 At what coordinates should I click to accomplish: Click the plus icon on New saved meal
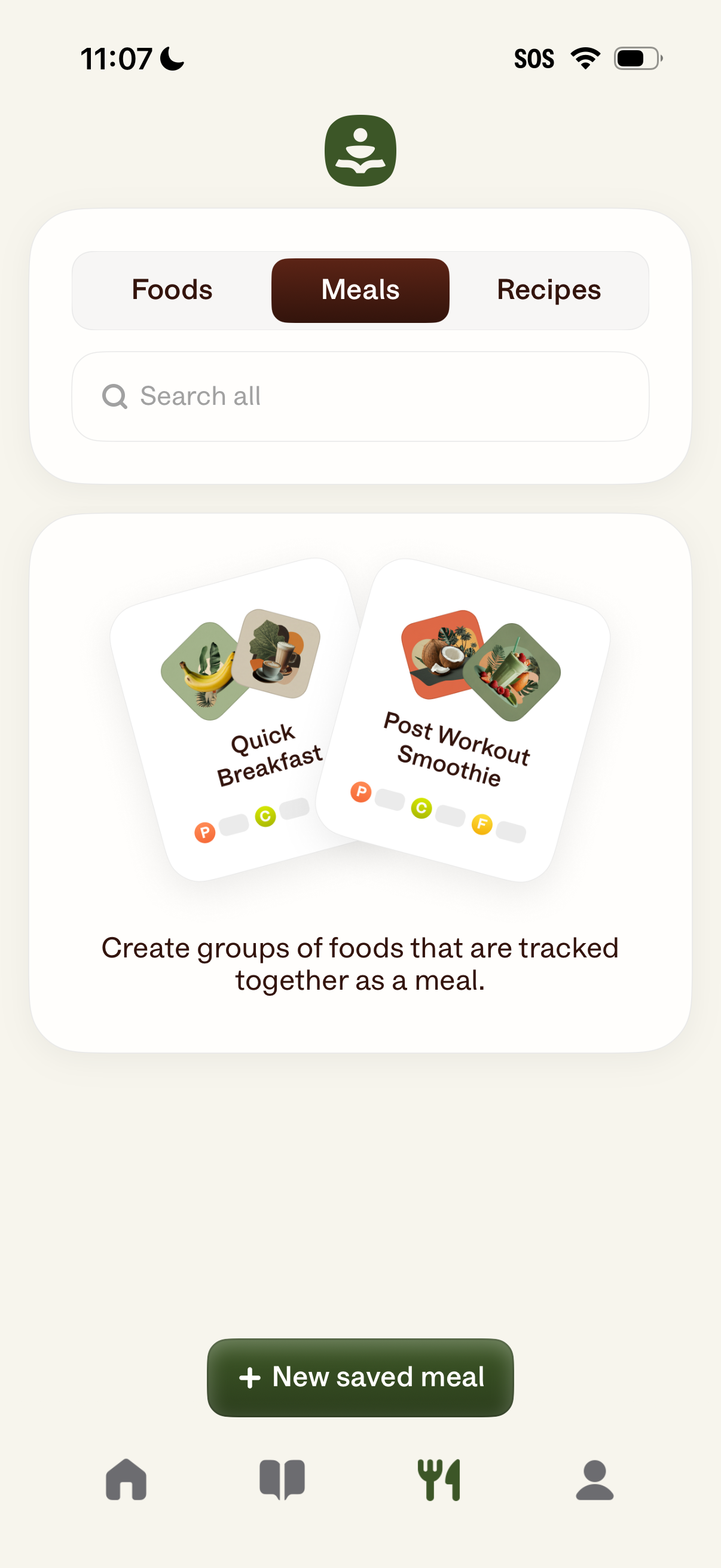tap(250, 1377)
